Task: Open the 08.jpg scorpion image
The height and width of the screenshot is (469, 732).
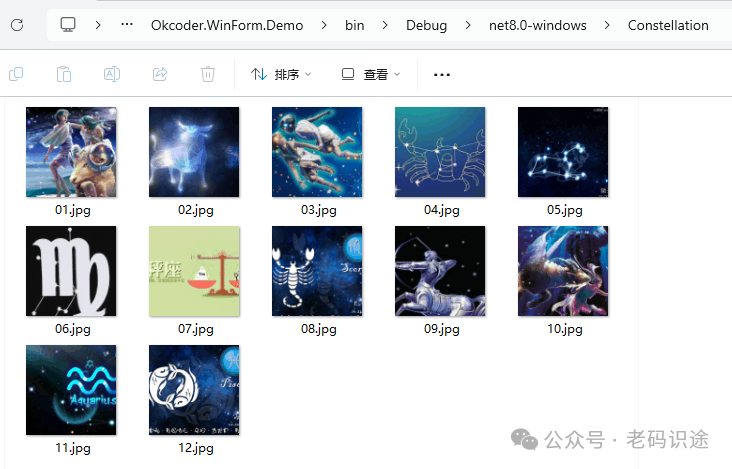Action: point(317,280)
